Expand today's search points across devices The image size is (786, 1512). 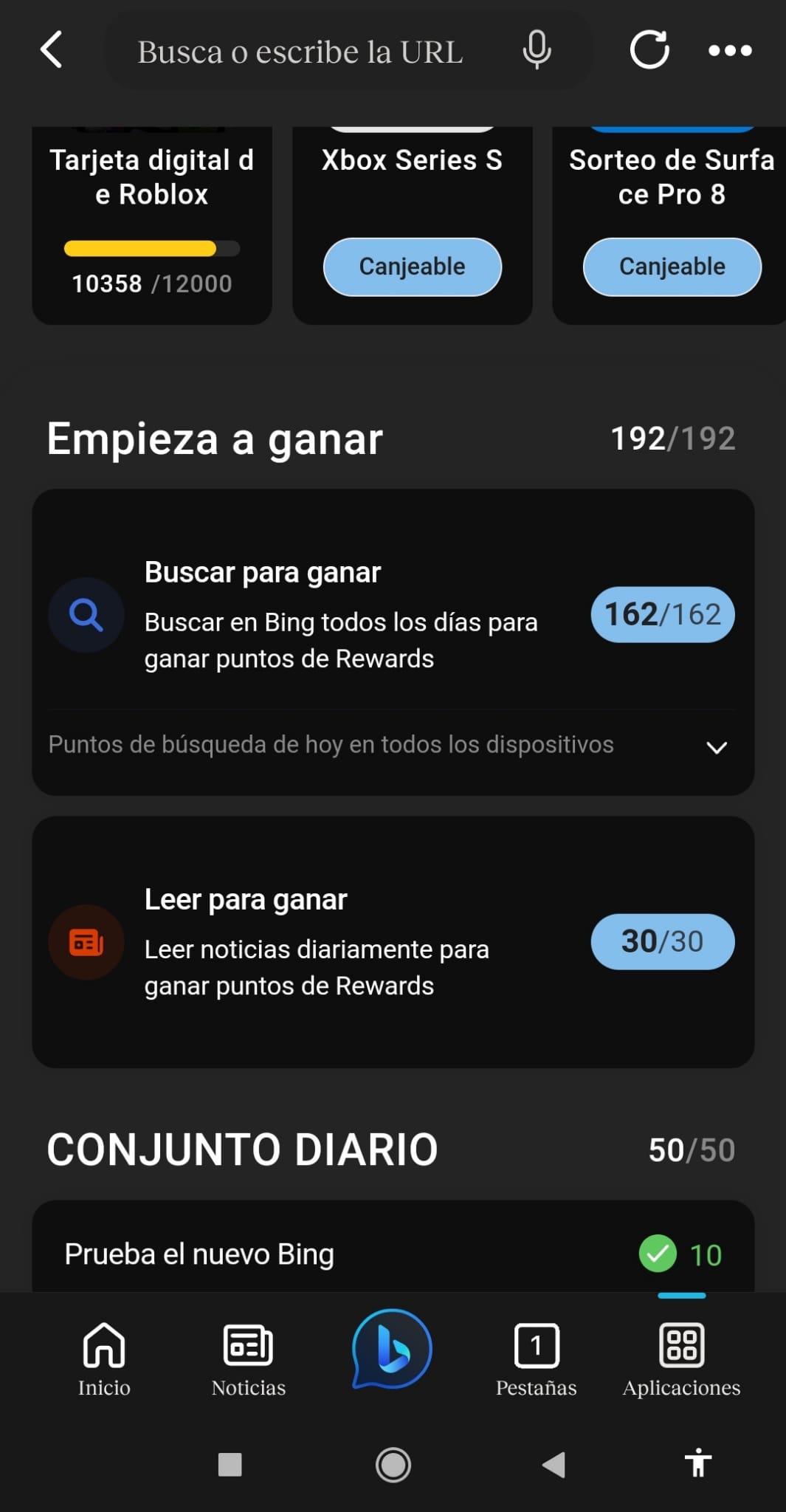[x=716, y=747]
